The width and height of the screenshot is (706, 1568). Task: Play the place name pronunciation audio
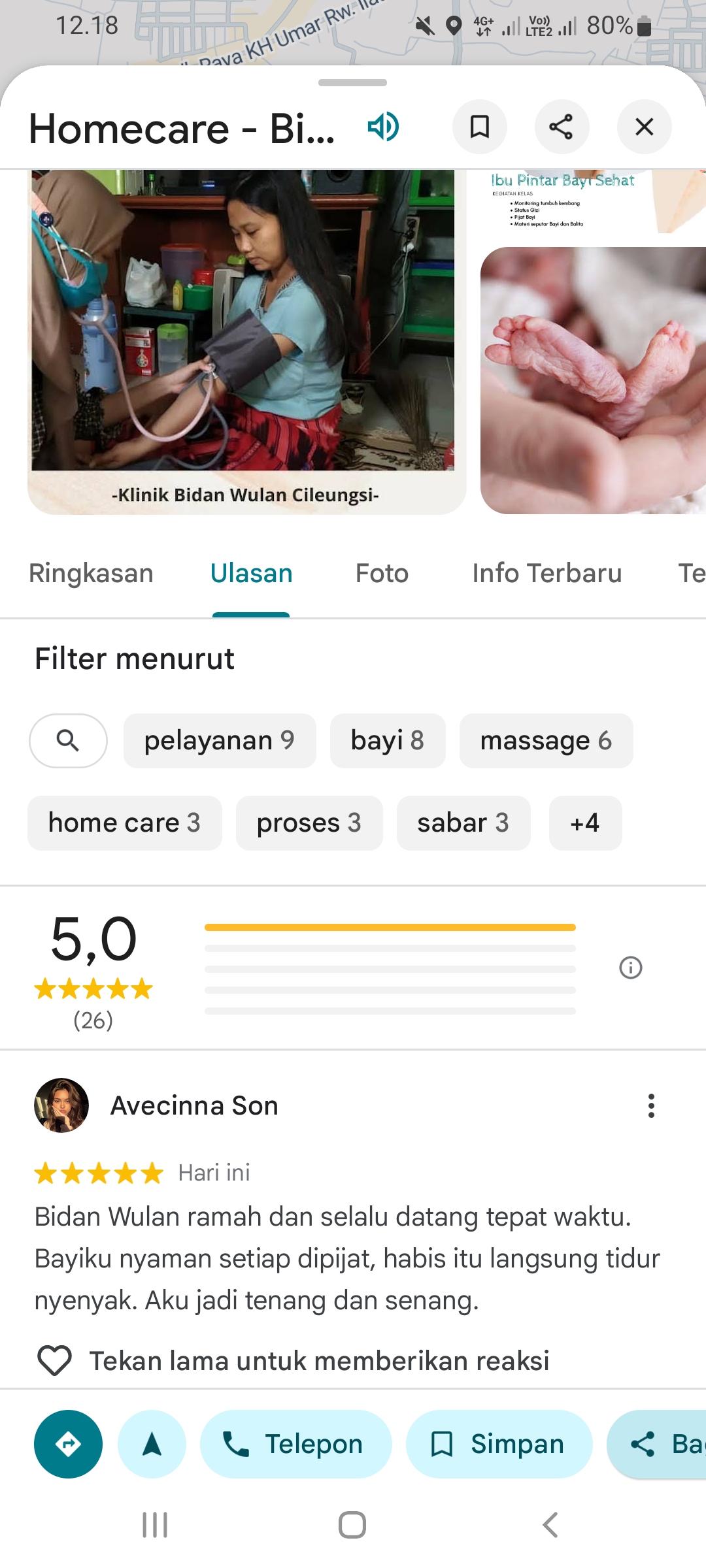[x=384, y=127]
